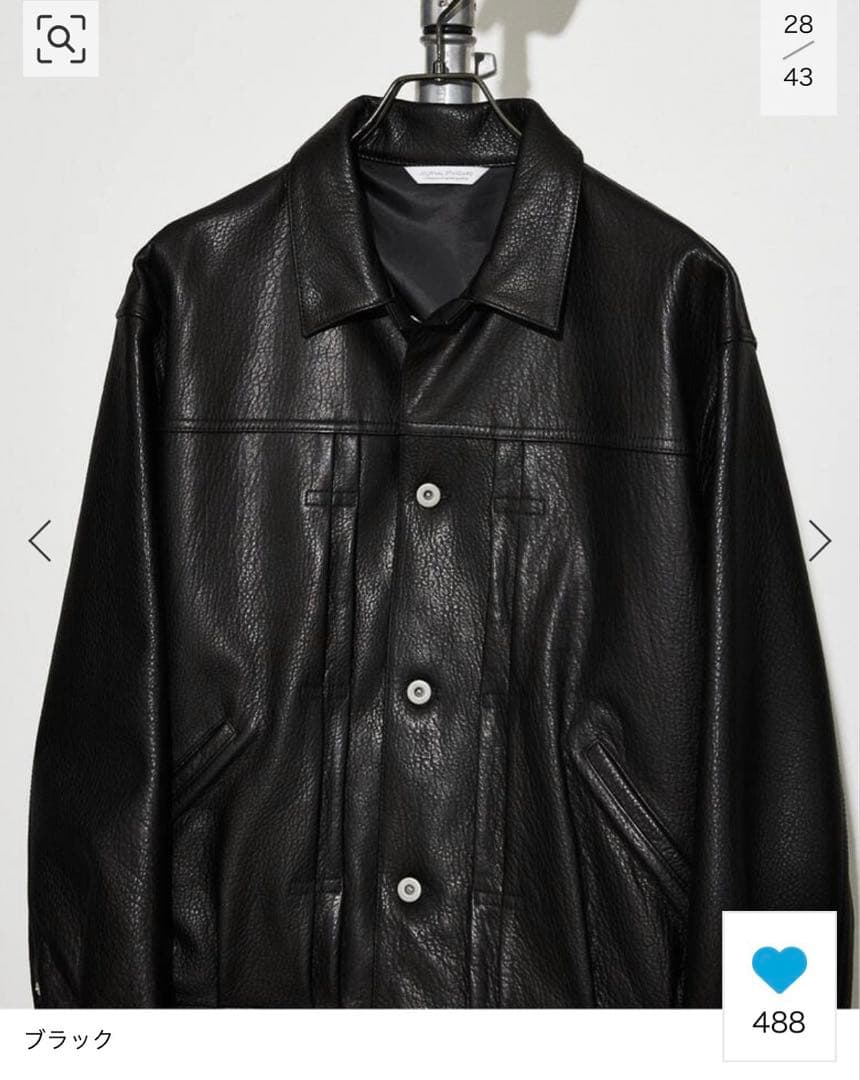Show the previous product photo

tap(39, 541)
